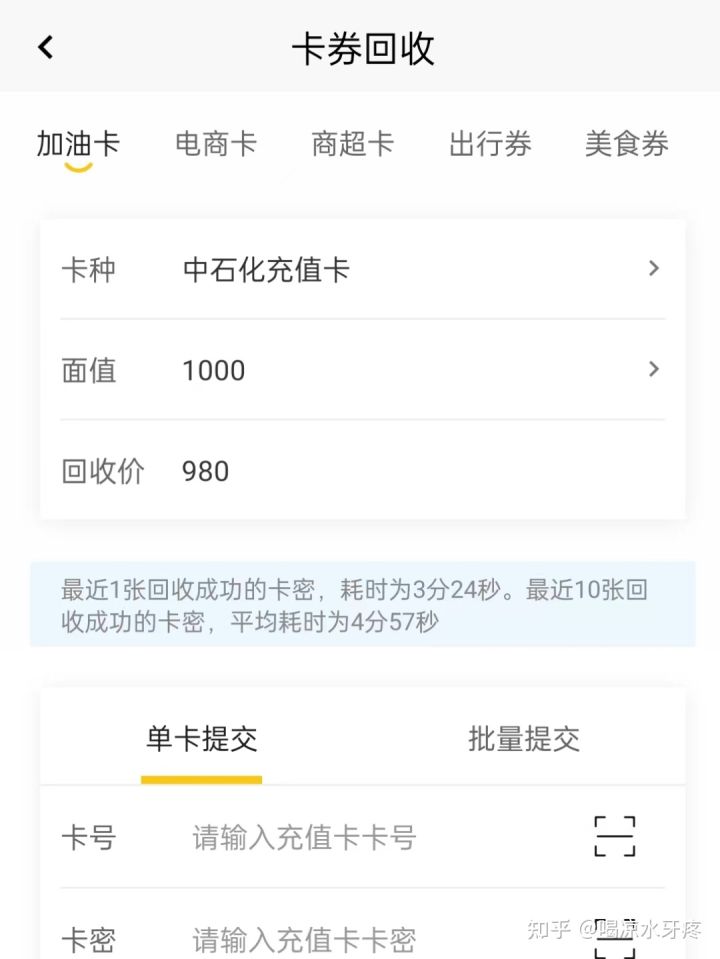Select the 美食券 category tab
The height and width of the screenshot is (959, 720).
pyautogui.click(x=627, y=144)
